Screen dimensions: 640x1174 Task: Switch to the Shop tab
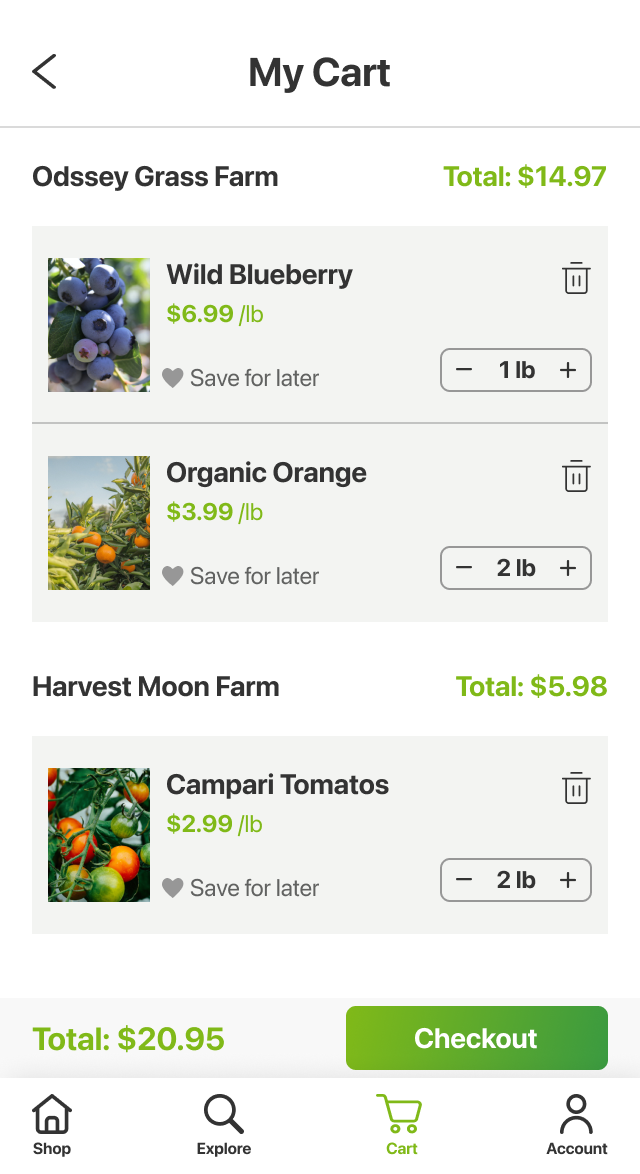pos(52,1125)
